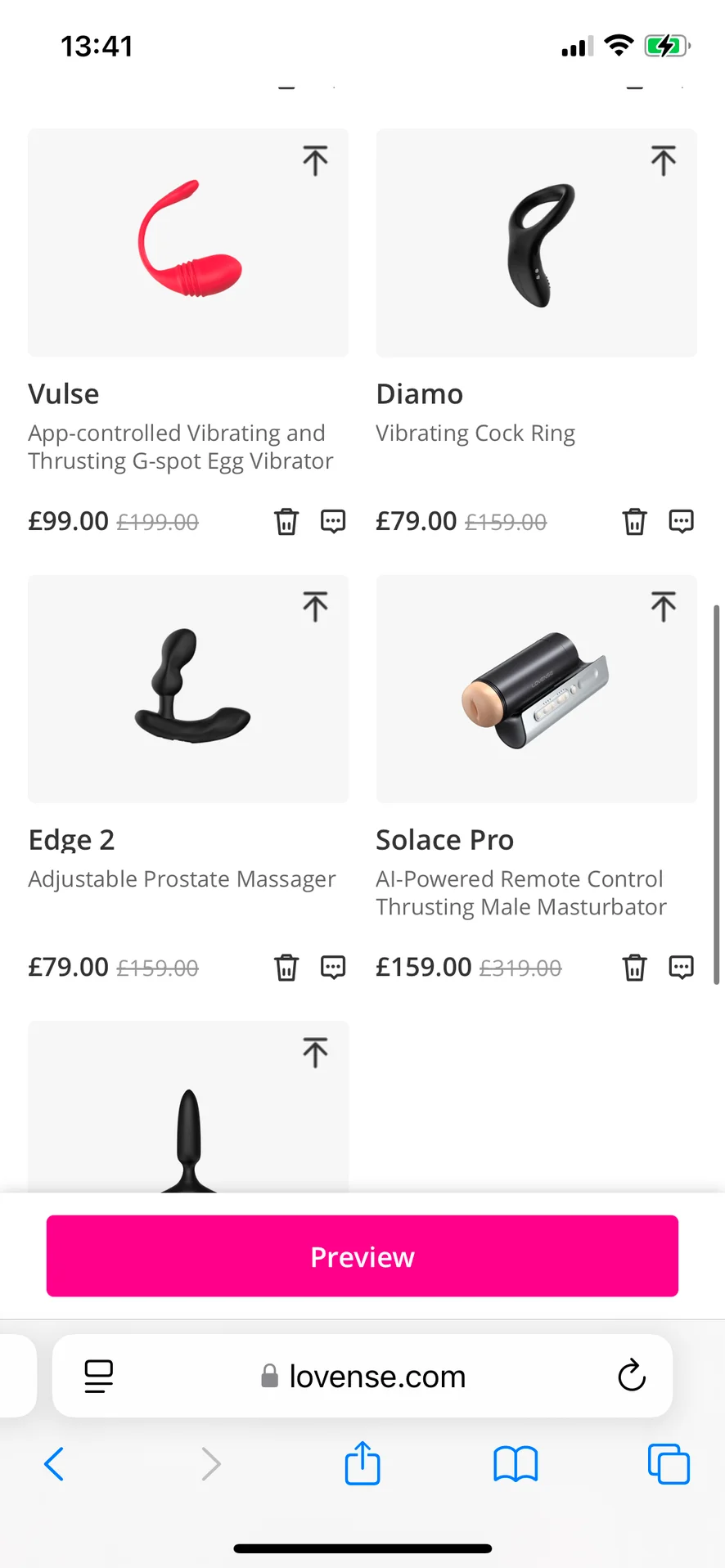Viewport: 725px width, 1568px height.
Task: Add a comment to the Vulse item
Action: click(333, 521)
